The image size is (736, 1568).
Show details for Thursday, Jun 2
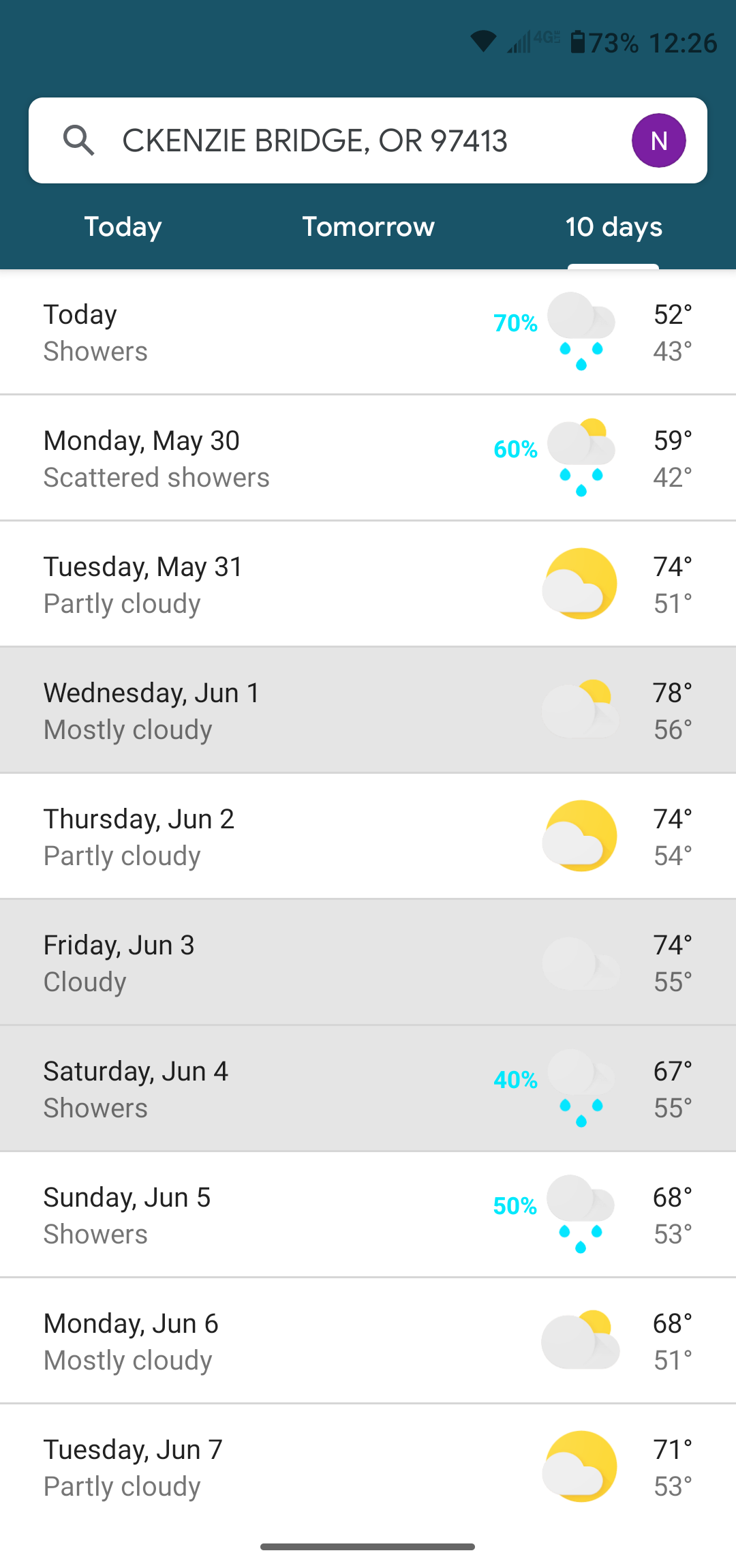click(x=368, y=837)
